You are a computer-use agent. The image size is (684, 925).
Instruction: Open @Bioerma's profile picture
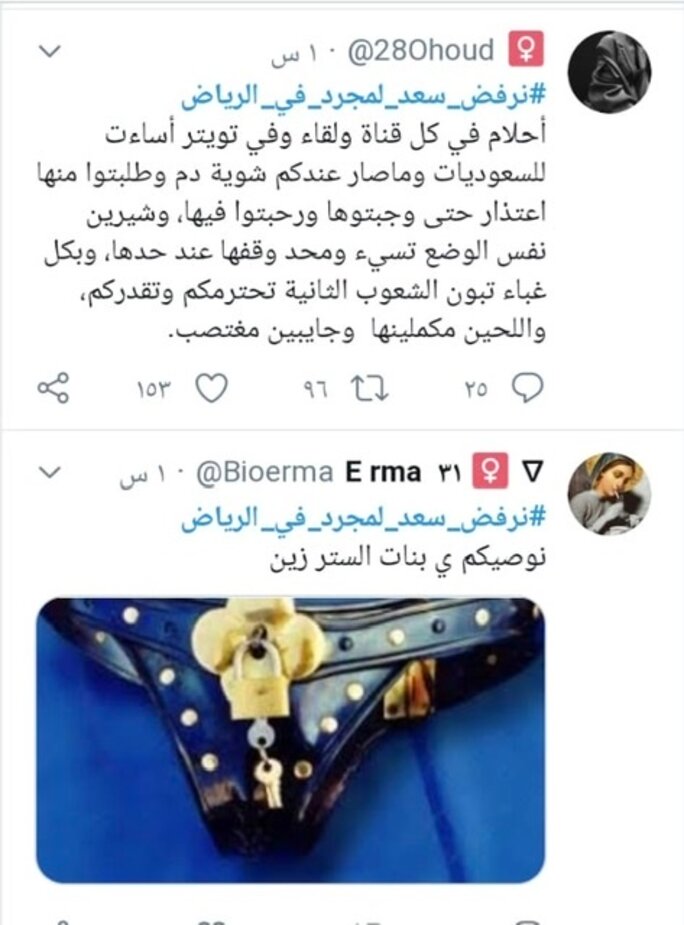609,493
